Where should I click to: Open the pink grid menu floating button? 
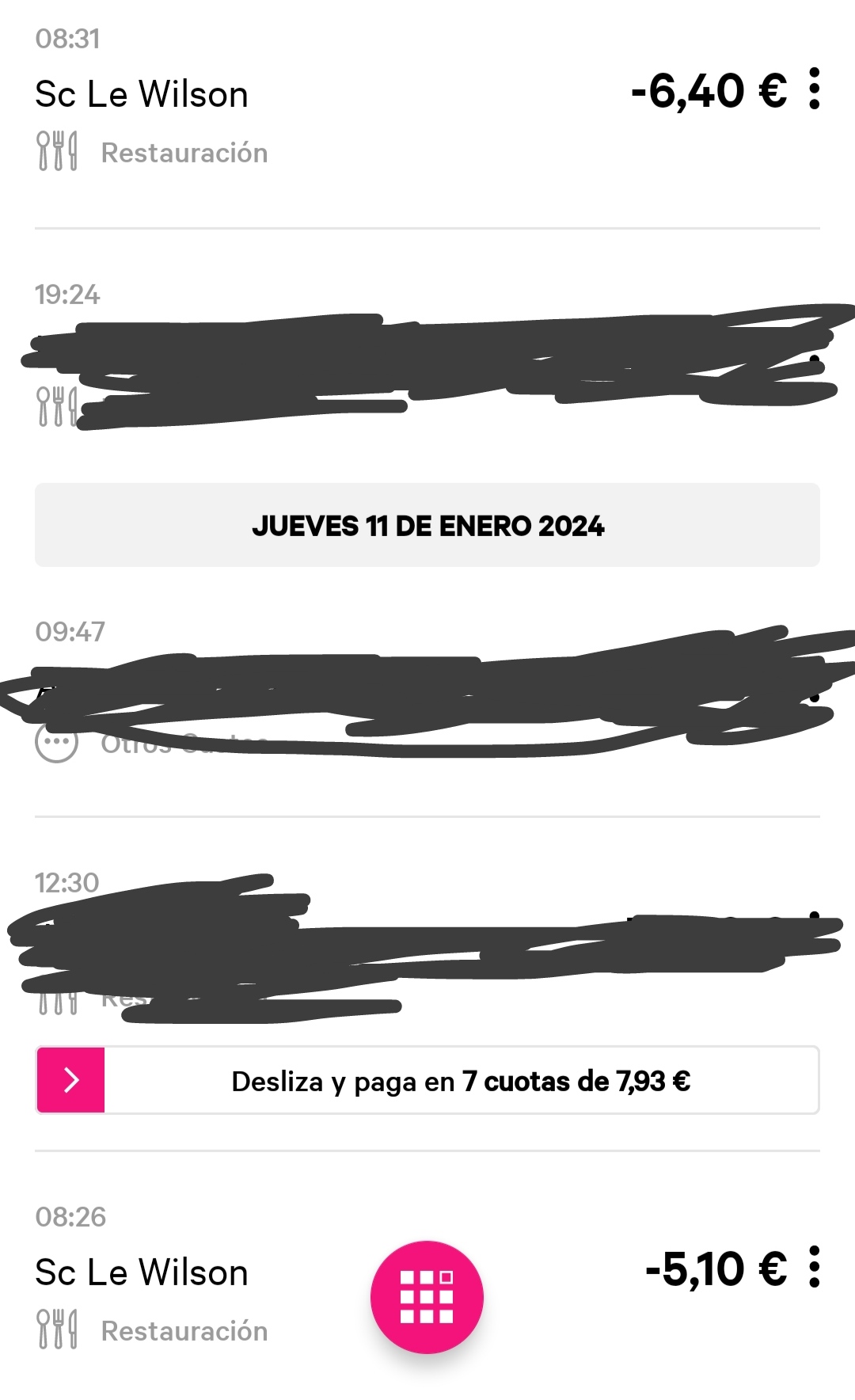(427, 1296)
